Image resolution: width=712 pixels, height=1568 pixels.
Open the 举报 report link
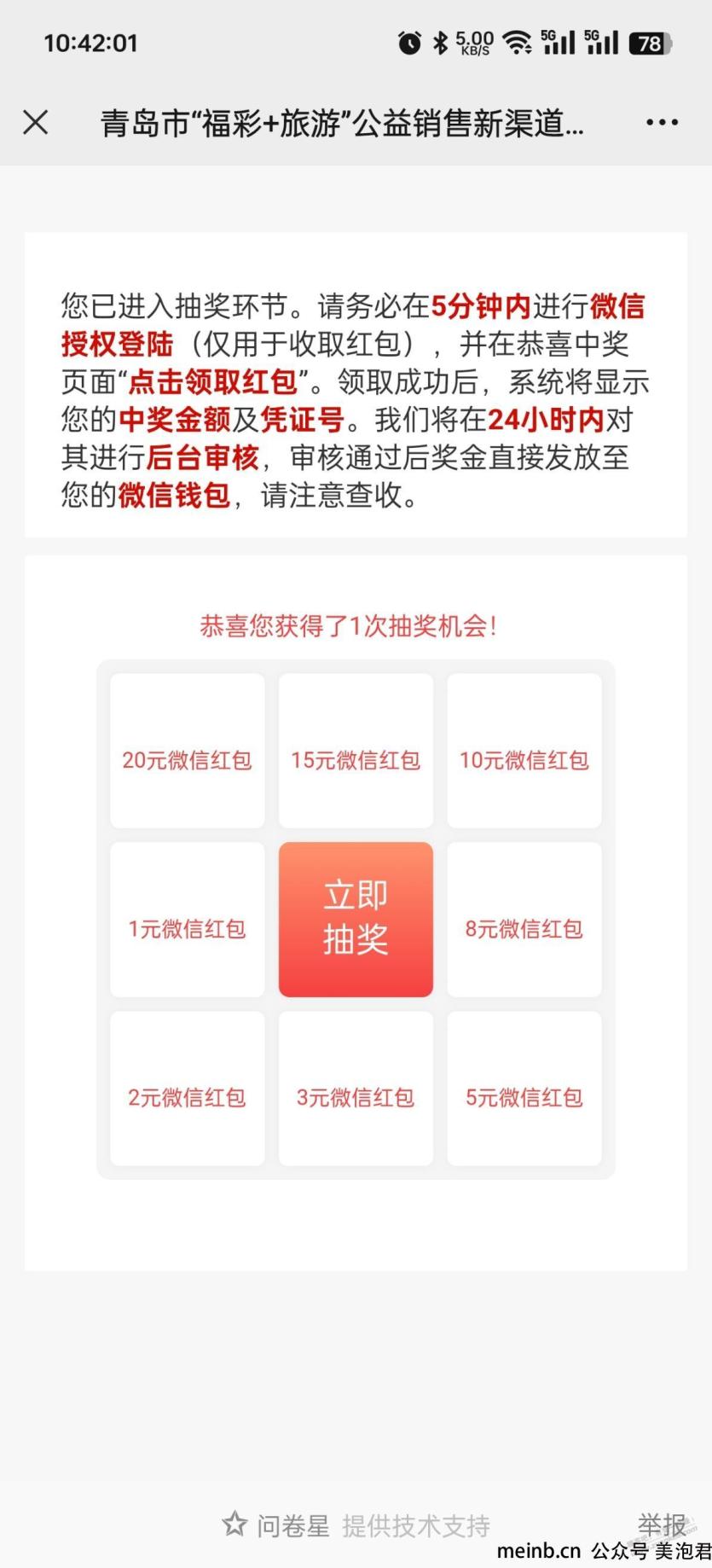pos(662,1524)
